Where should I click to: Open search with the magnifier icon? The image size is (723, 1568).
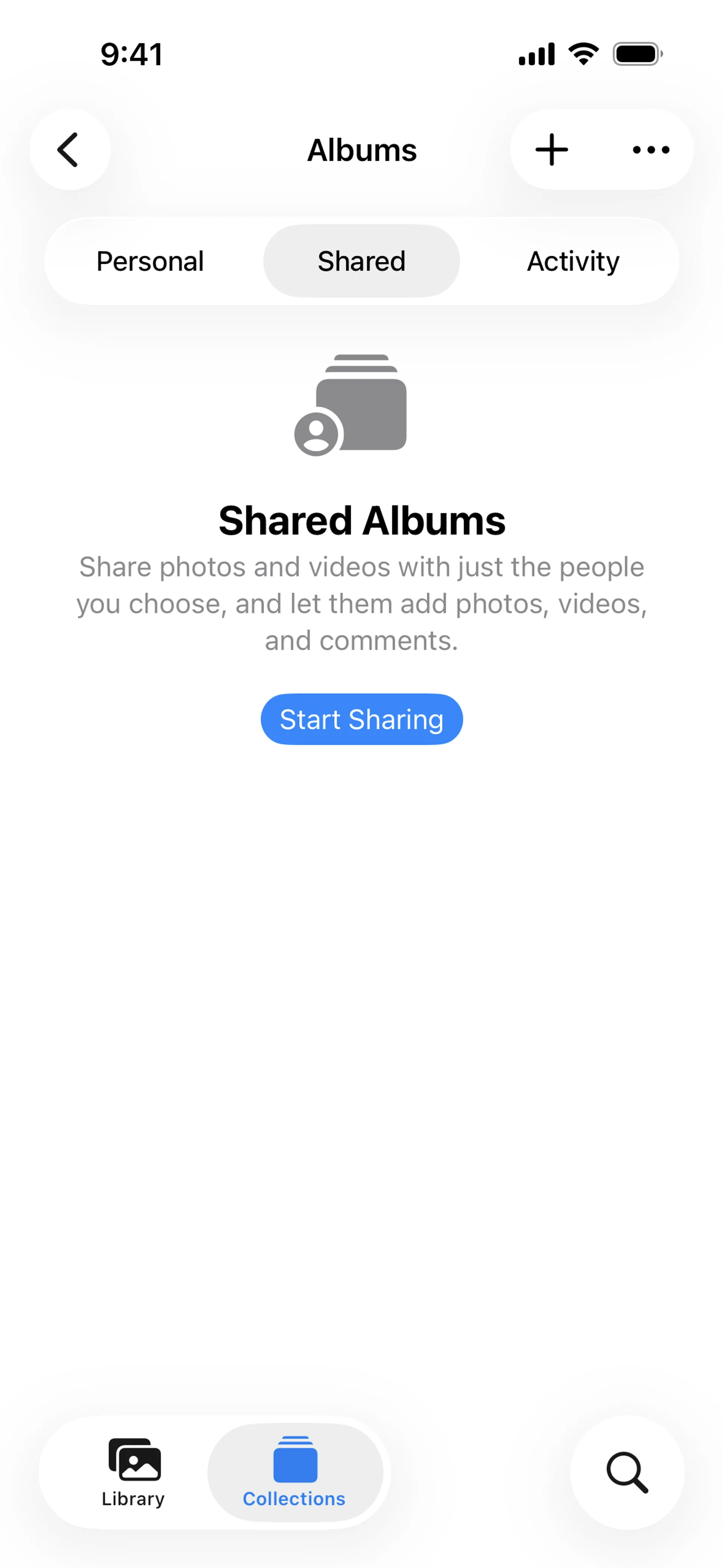[x=627, y=1472]
